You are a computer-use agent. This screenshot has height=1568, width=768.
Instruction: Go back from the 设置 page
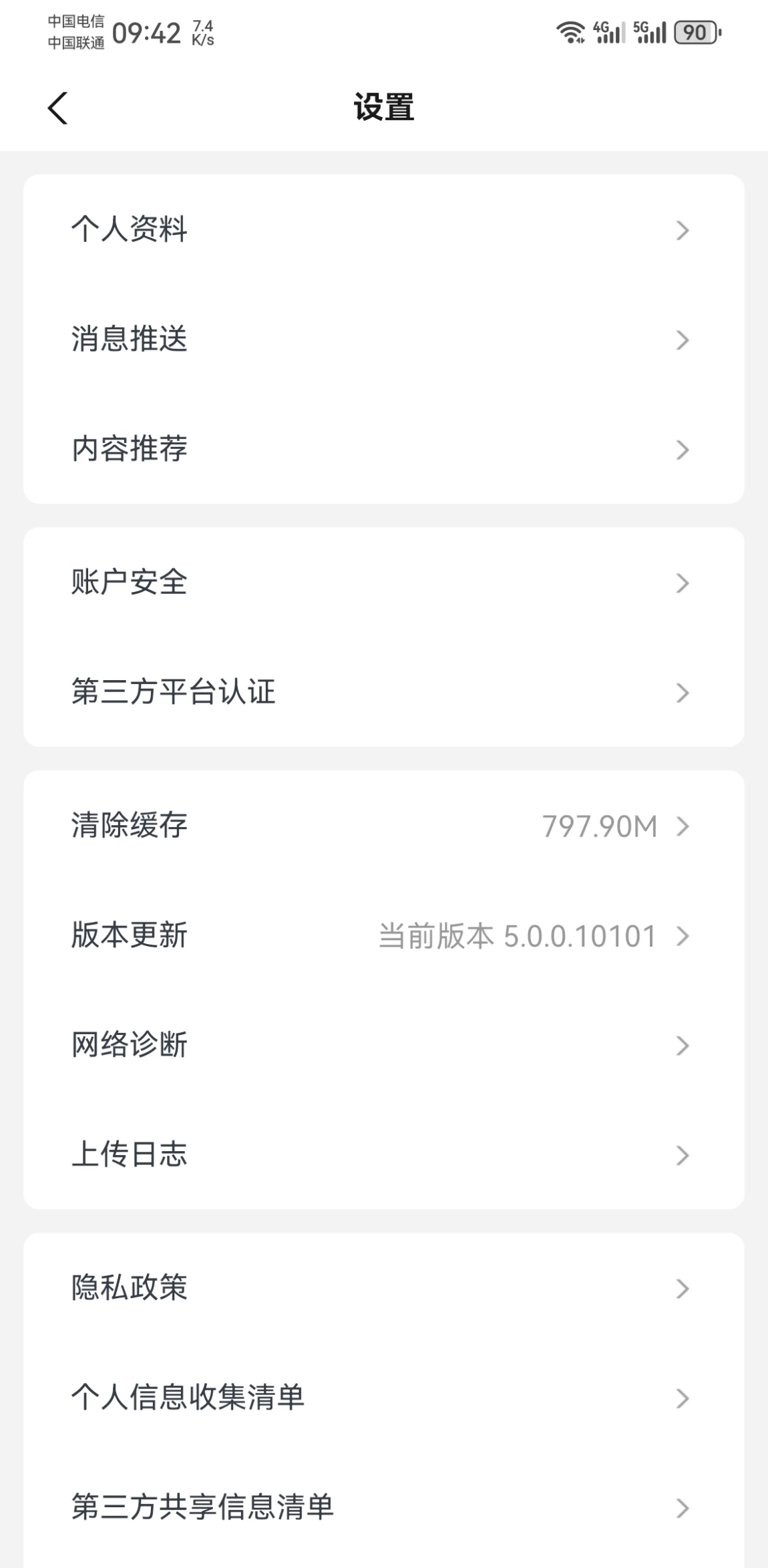57,108
